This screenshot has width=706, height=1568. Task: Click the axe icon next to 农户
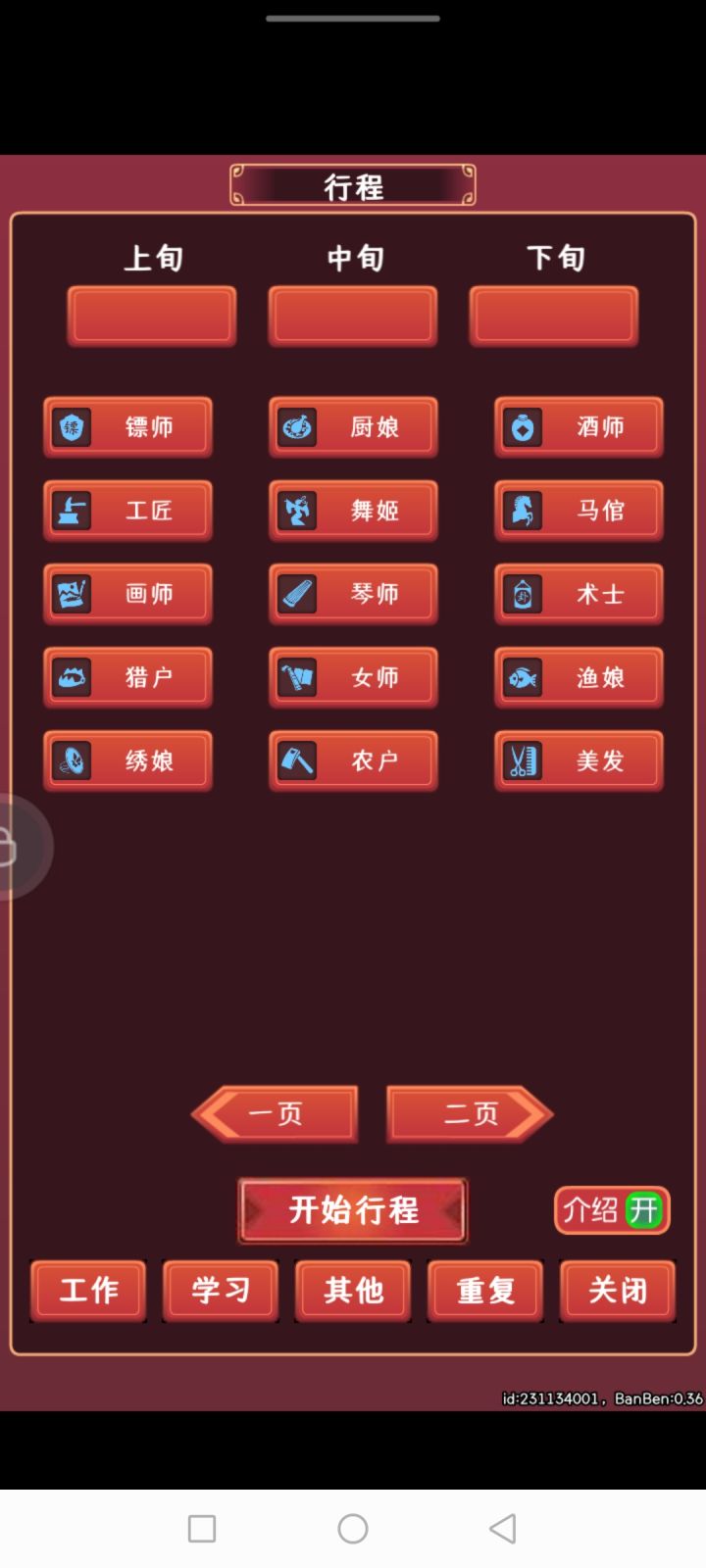(x=296, y=760)
